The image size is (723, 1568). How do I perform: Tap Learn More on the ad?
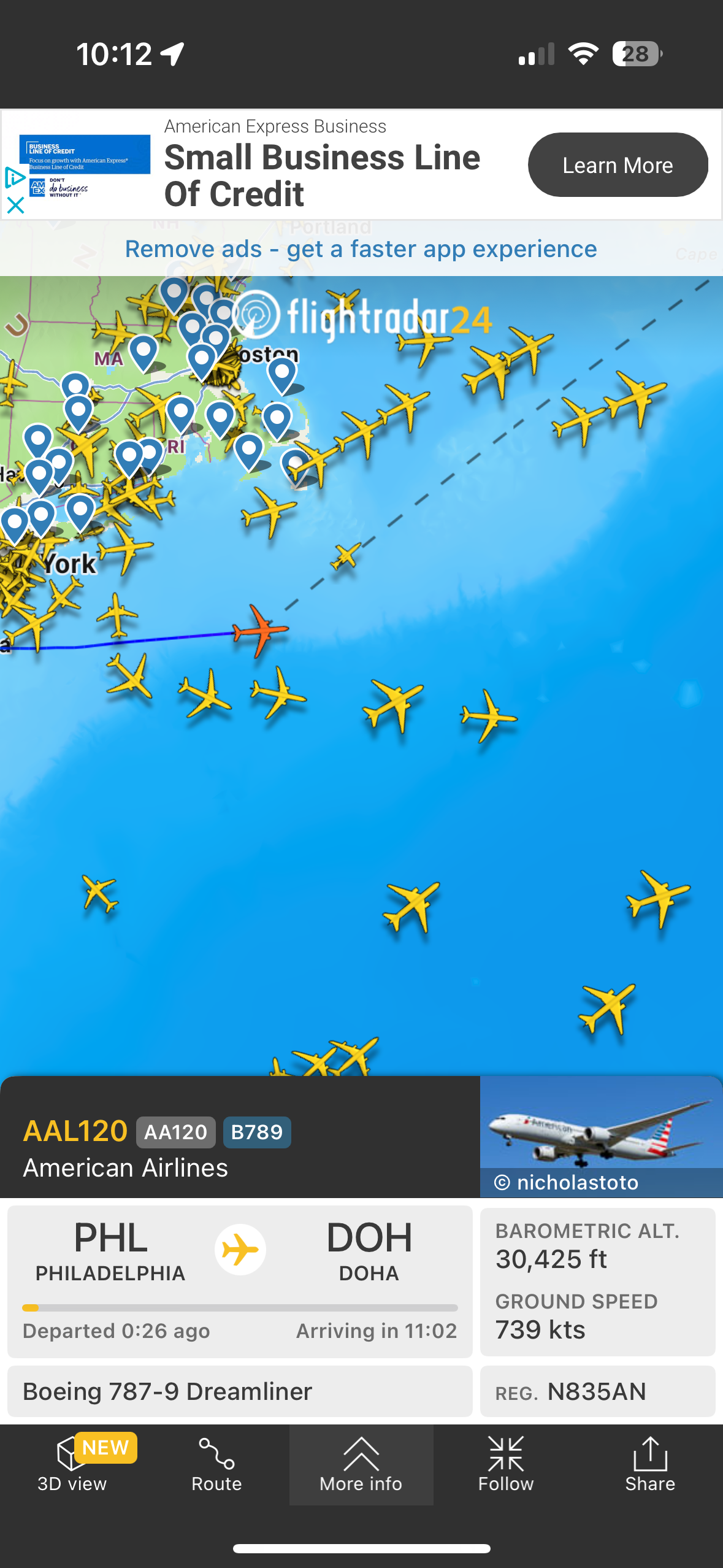click(618, 165)
